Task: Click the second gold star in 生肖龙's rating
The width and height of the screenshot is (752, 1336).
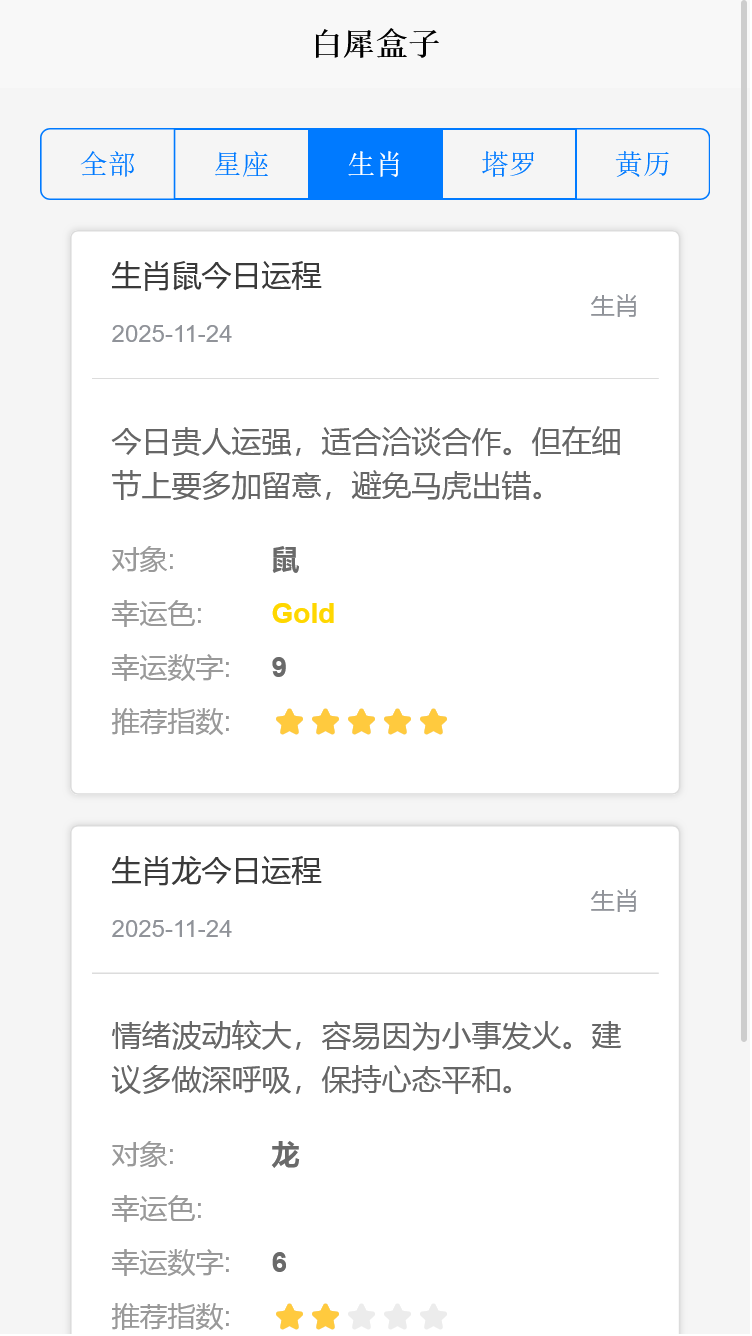Action: (x=326, y=1317)
